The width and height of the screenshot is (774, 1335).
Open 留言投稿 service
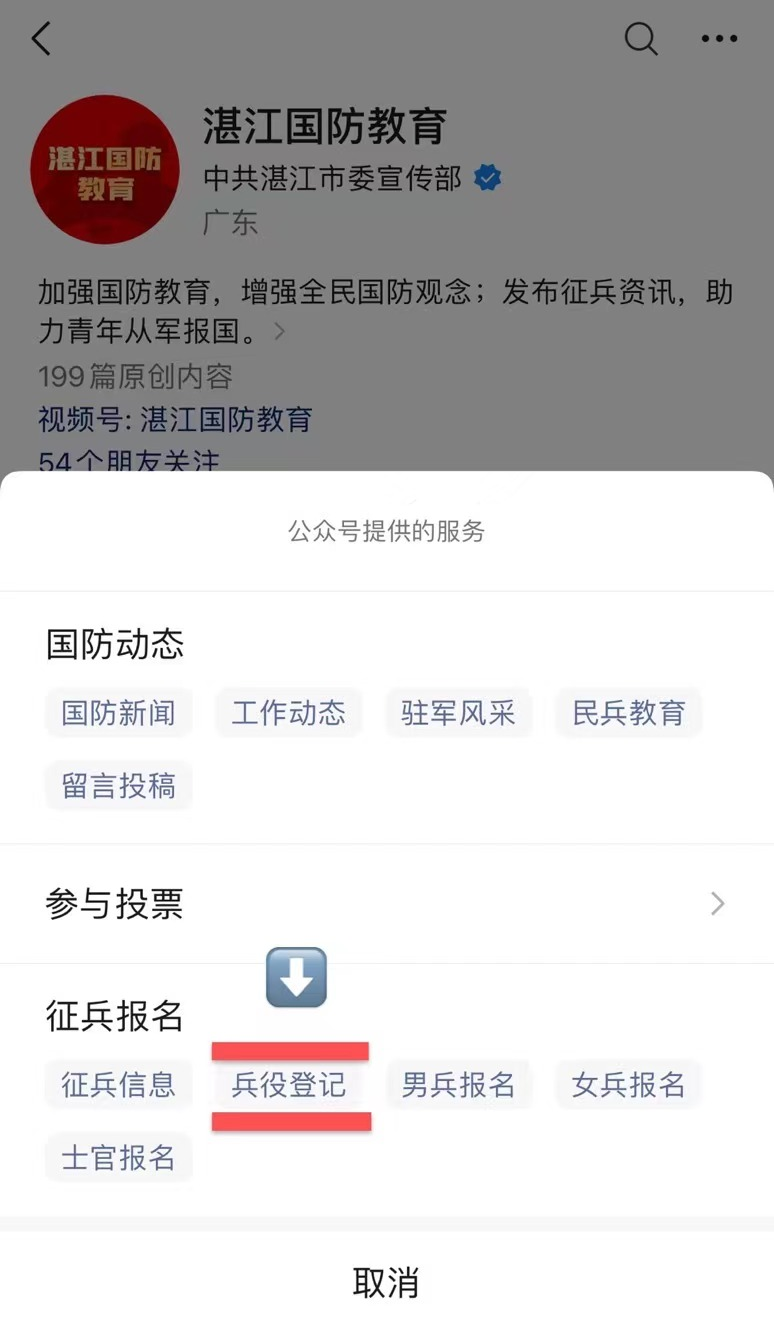(119, 786)
